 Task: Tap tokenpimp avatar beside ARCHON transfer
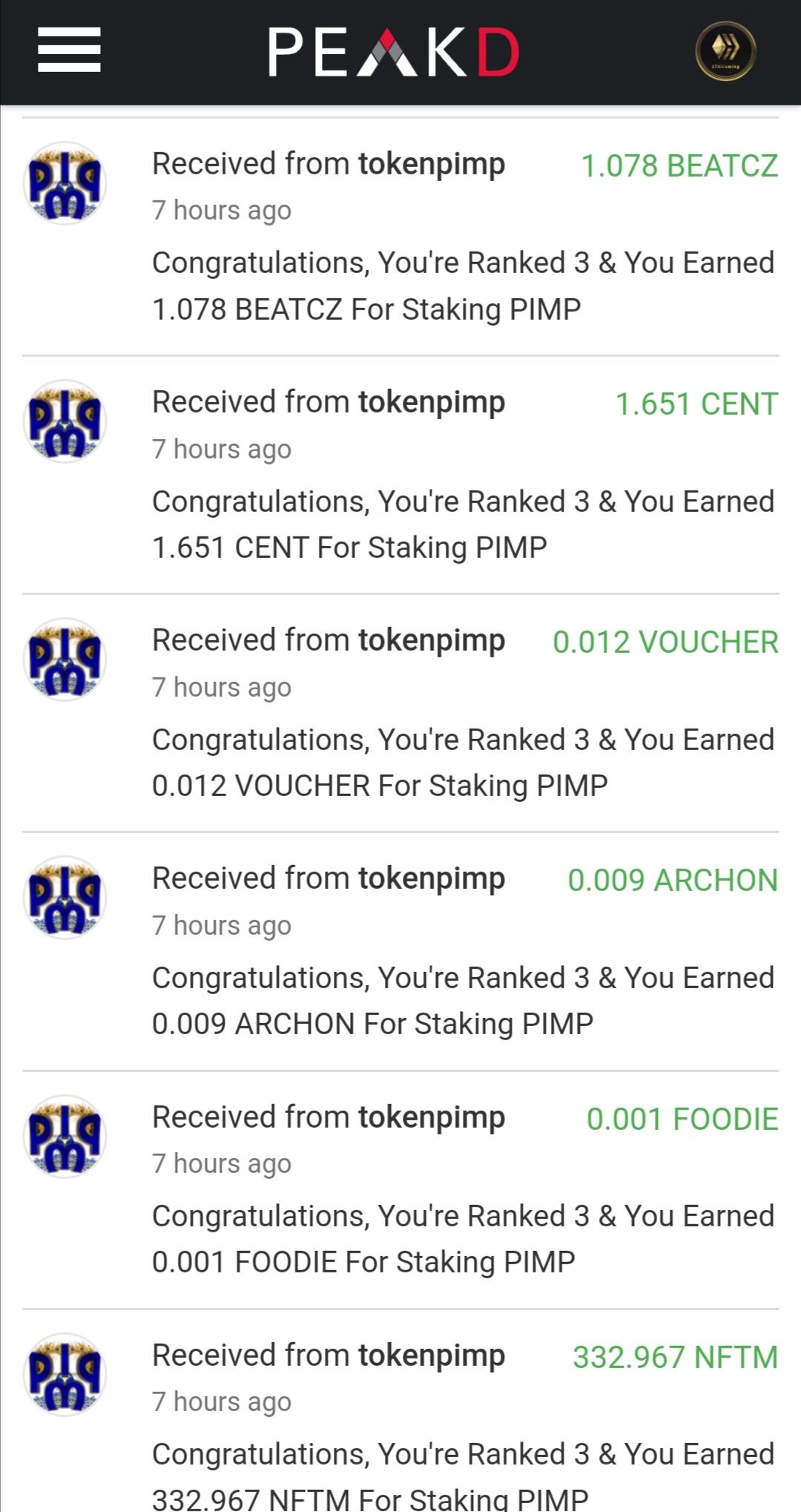[x=65, y=898]
